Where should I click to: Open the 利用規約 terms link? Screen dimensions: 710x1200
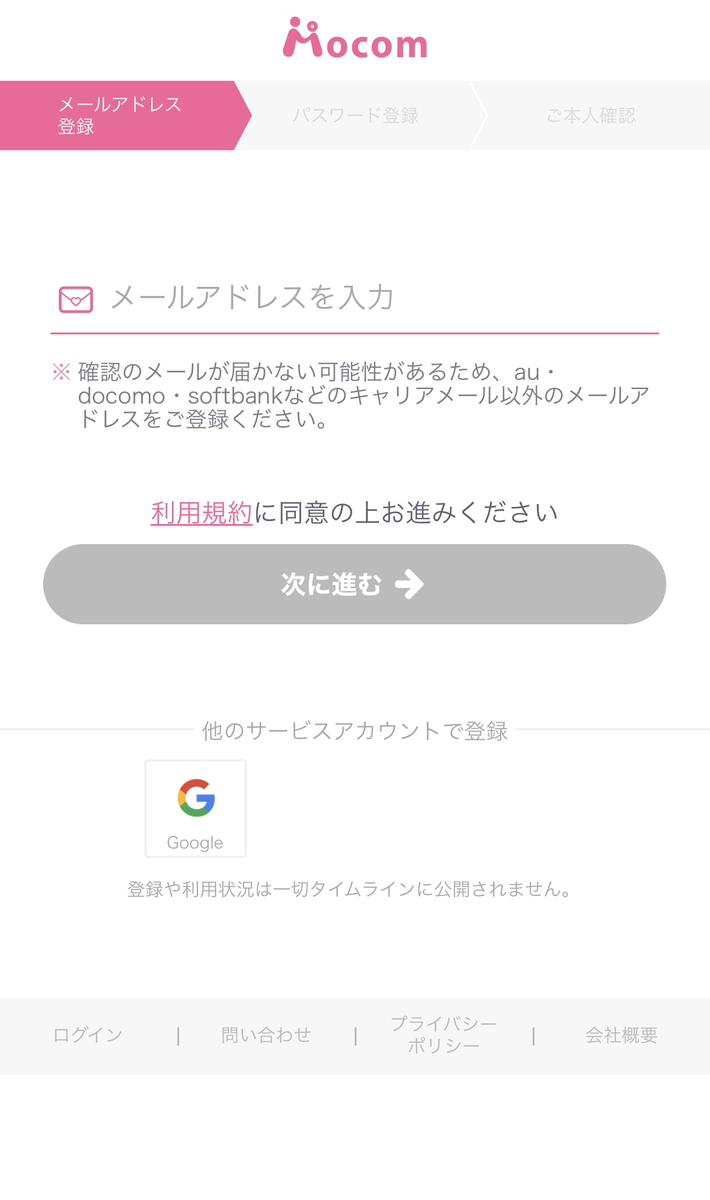[x=201, y=513]
